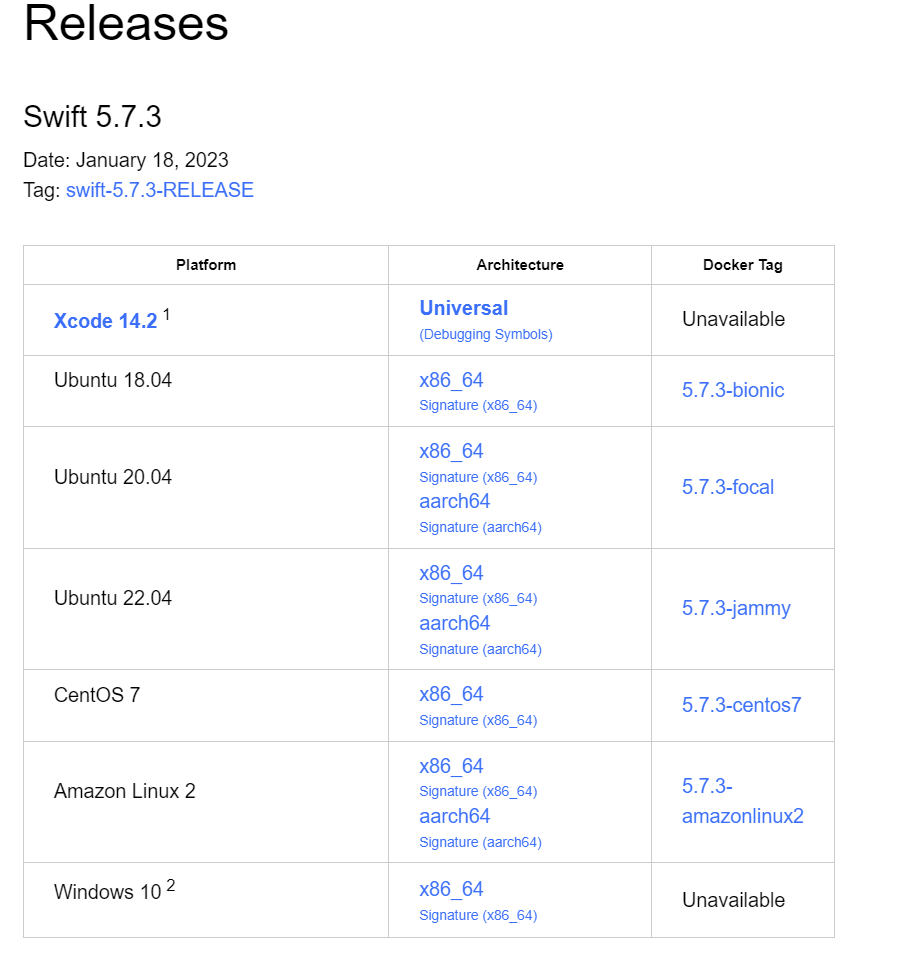
Task: Open the 5.7.3-centos7 Docker tag
Action: (741, 705)
